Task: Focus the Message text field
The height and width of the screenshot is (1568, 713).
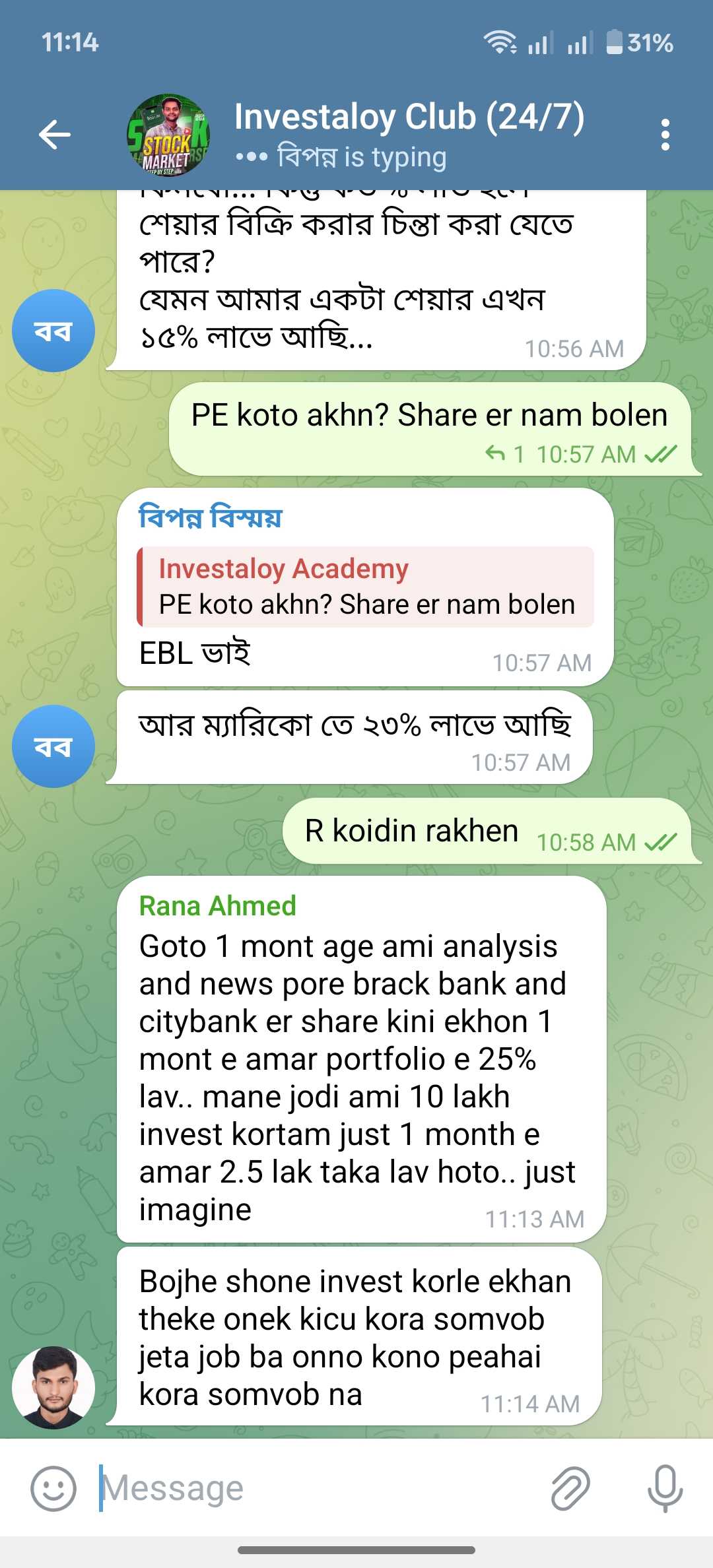Action: (317, 1488)
